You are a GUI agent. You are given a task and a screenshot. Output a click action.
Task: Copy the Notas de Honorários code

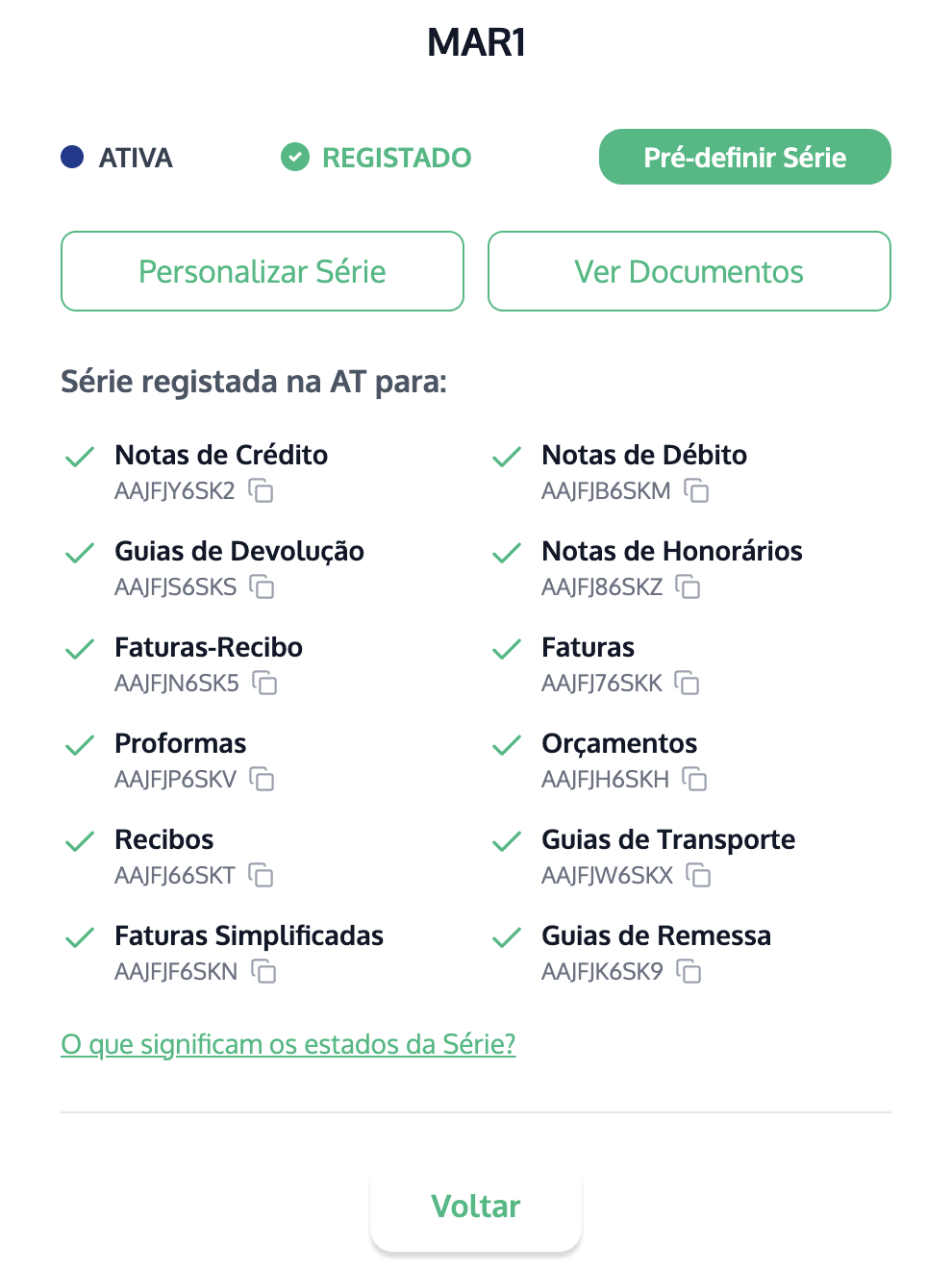coord(688,586)
